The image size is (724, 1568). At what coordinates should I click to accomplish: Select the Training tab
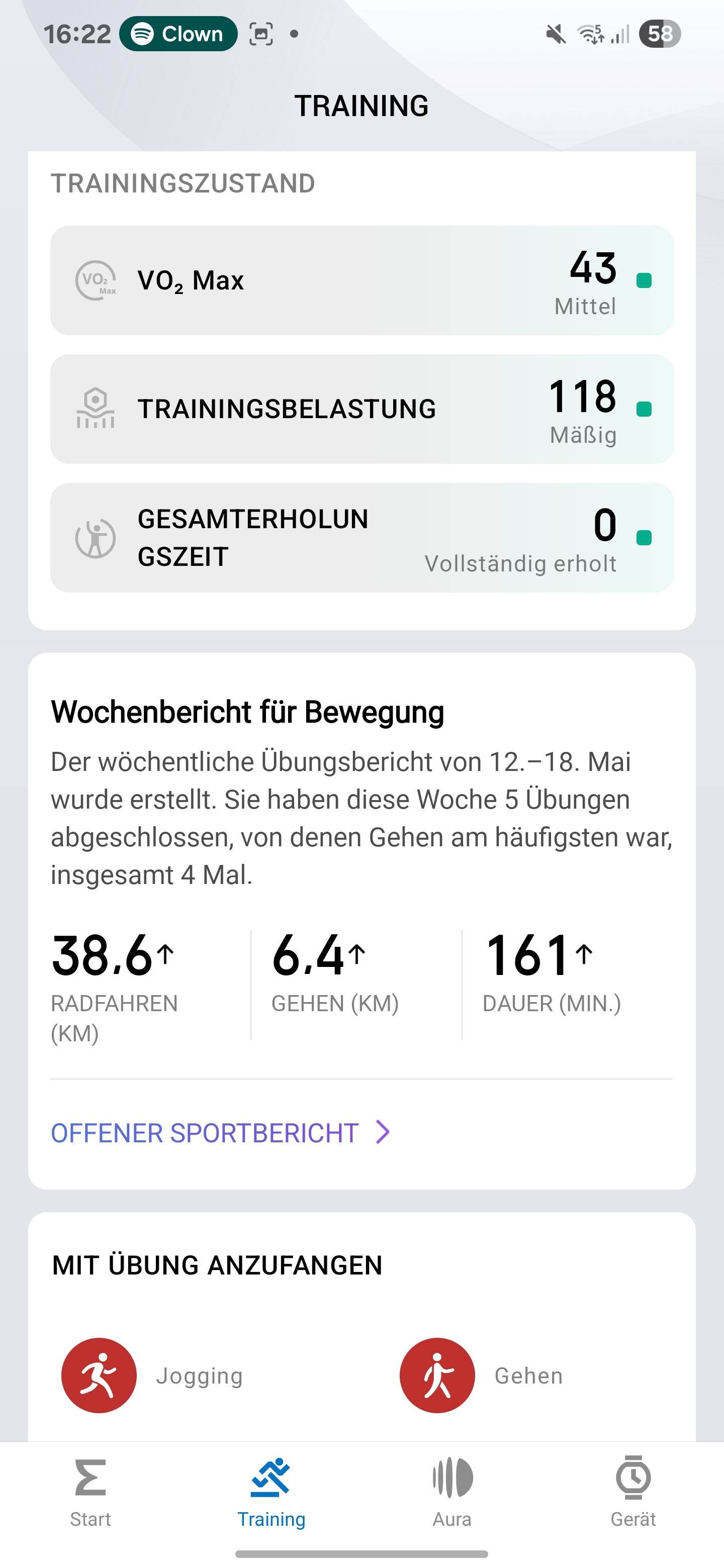271,1491
